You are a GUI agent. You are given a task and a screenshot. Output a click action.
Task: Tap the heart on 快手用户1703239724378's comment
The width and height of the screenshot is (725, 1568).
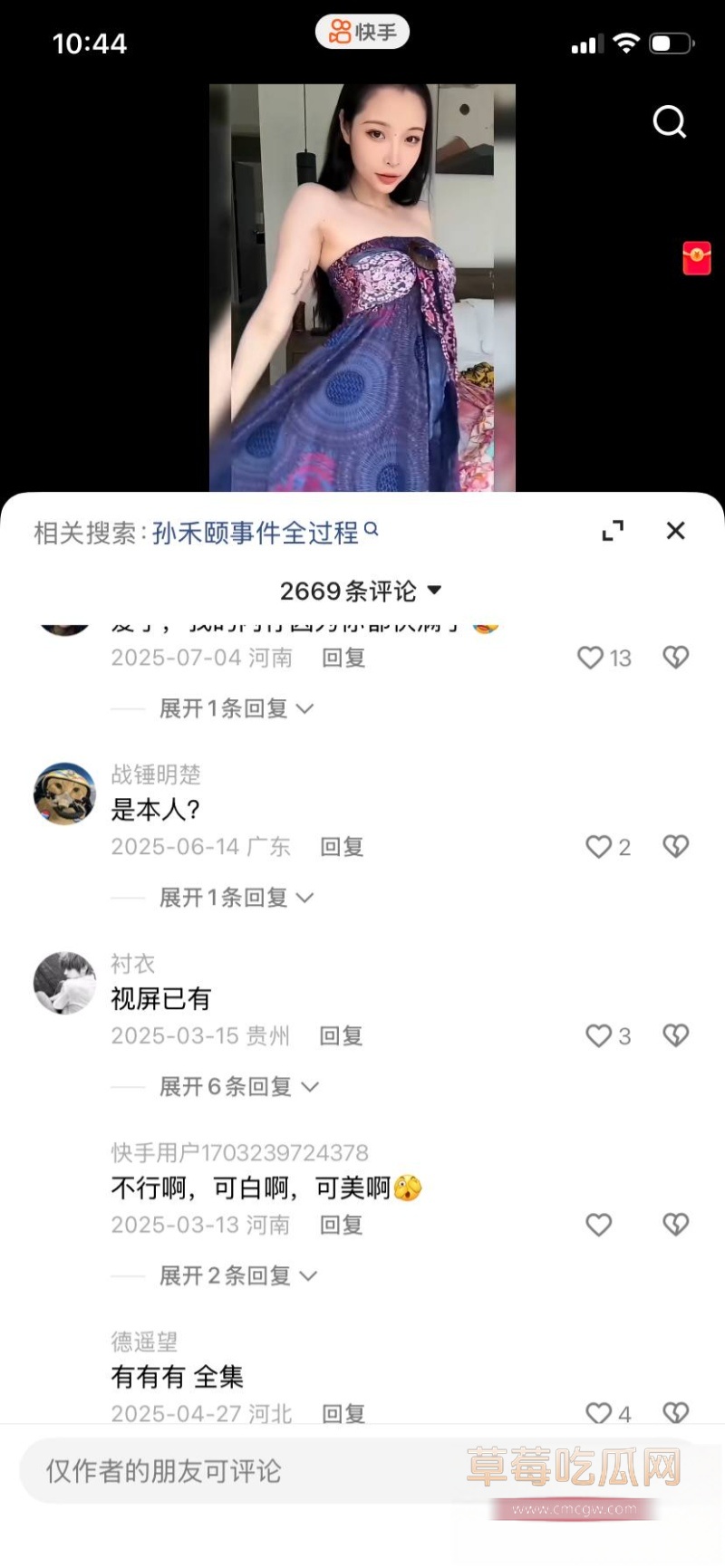tap(598, 1225)
